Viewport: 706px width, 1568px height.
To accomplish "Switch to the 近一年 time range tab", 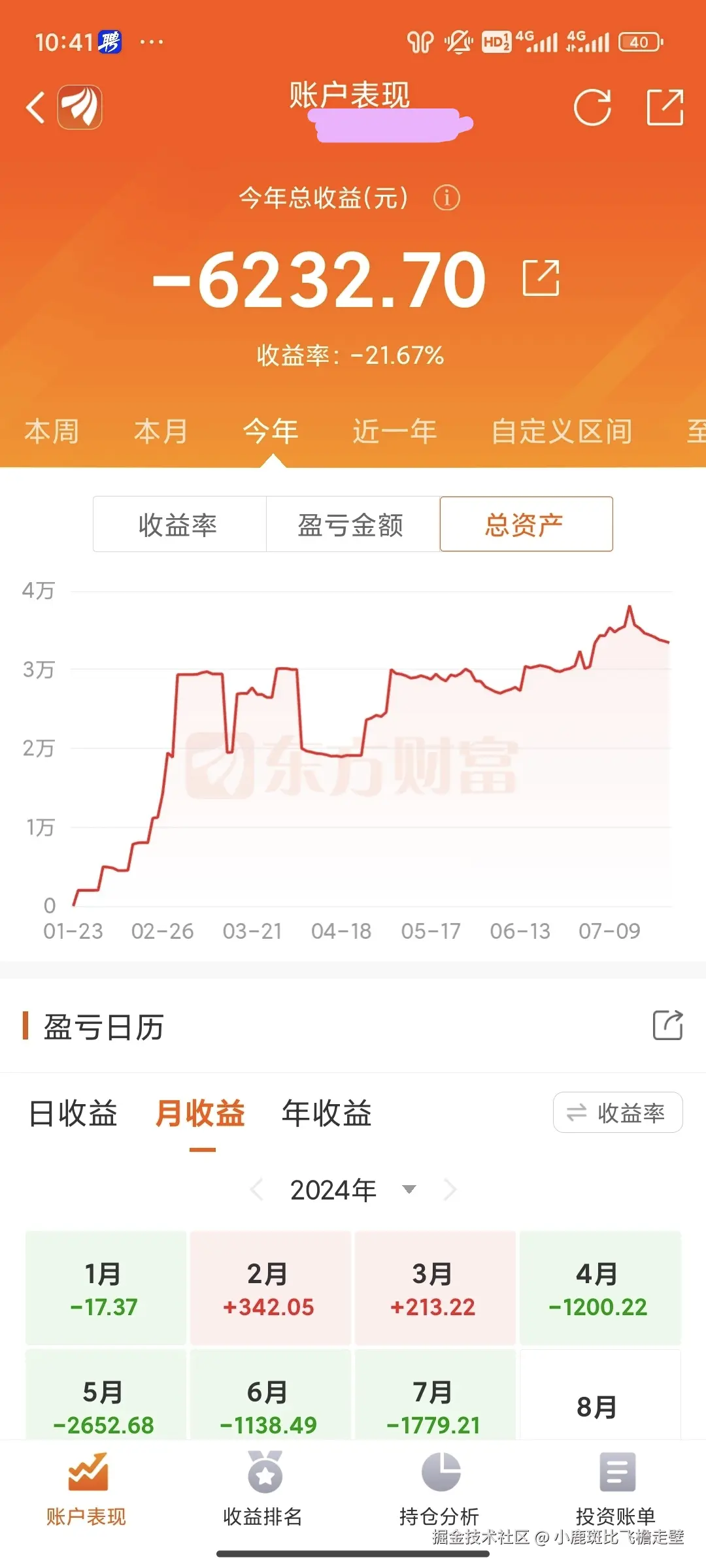I will (393, 431).
